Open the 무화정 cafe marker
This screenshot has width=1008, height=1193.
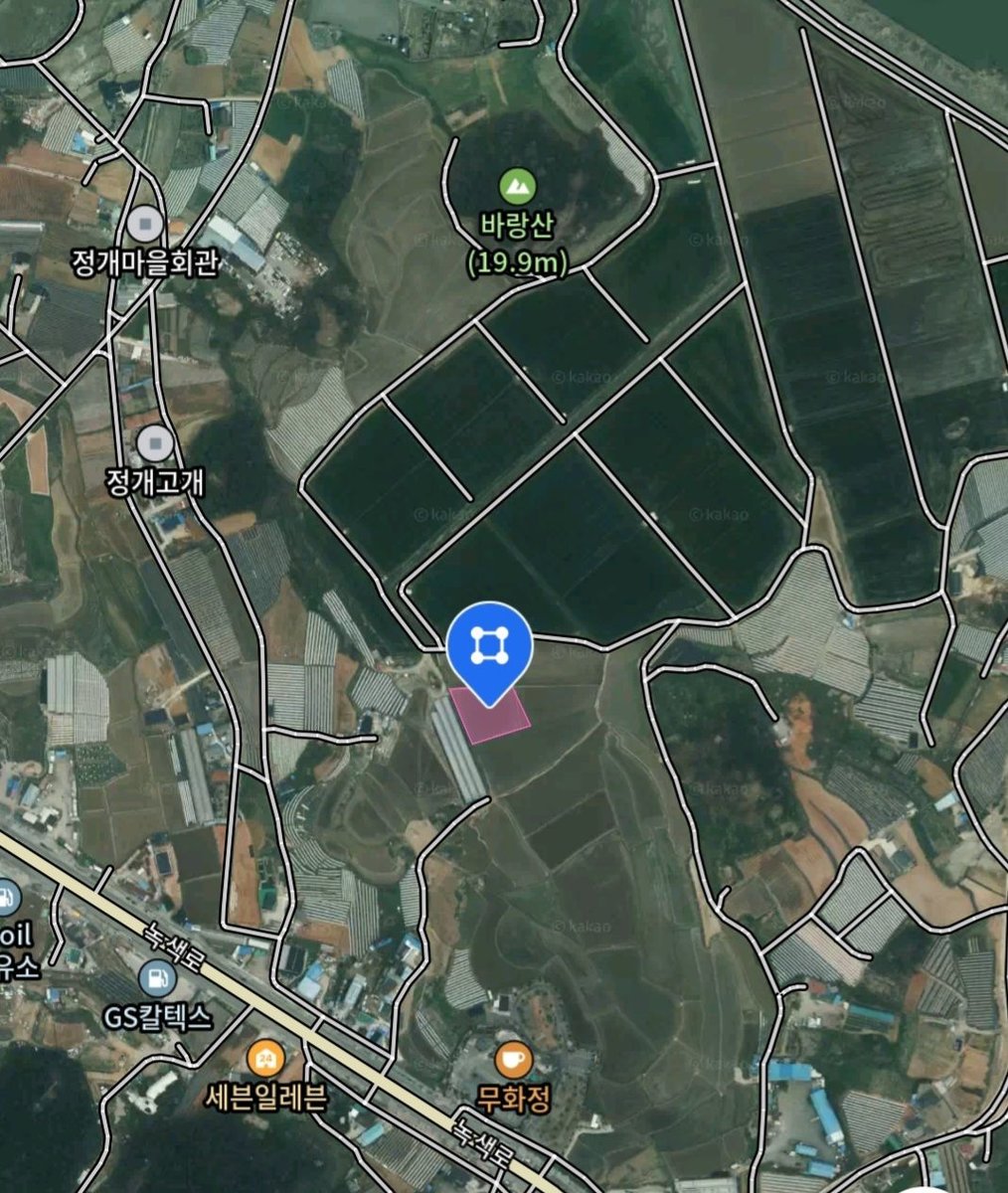(x=513, y=1059)
